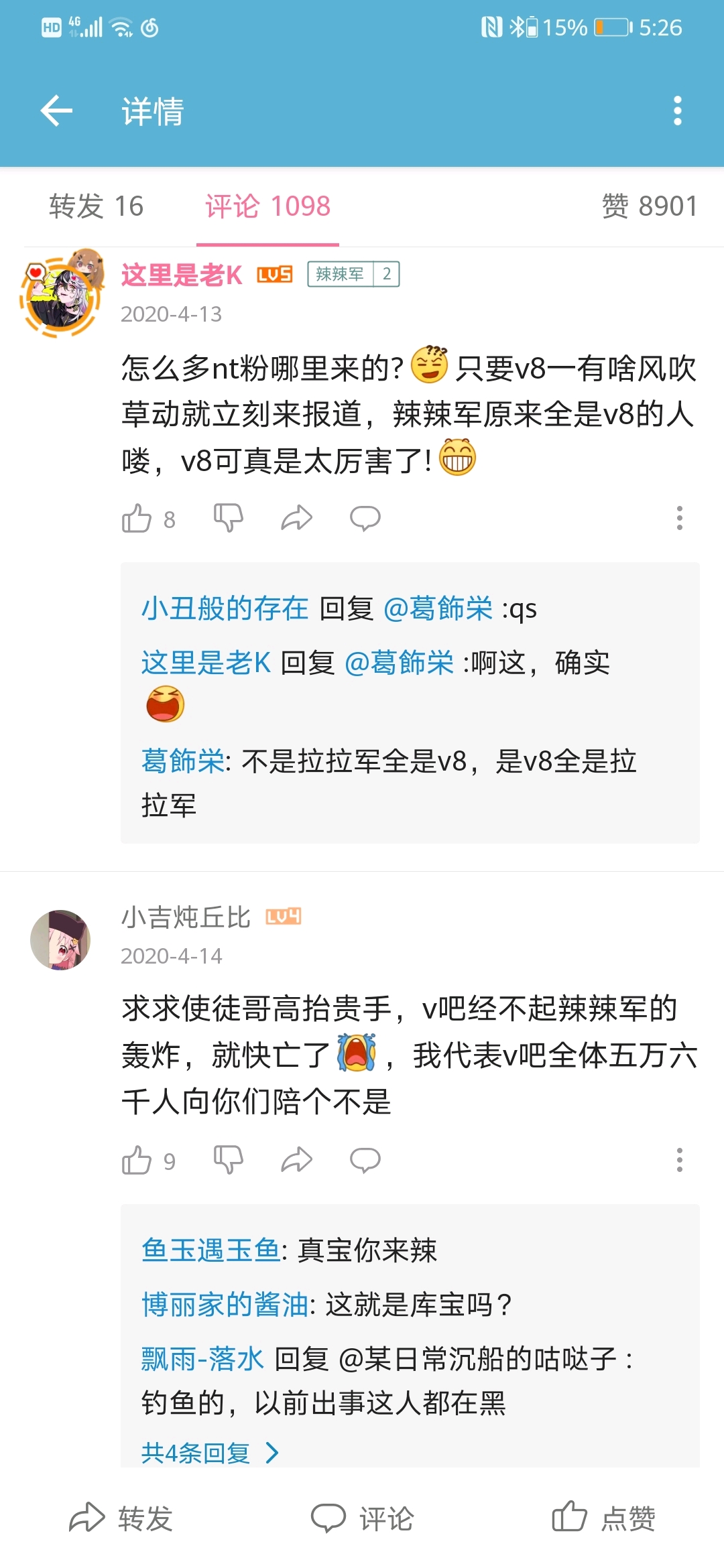Reply to 小吉炖丘比's comment
724x1568 pixels.
365,1161
